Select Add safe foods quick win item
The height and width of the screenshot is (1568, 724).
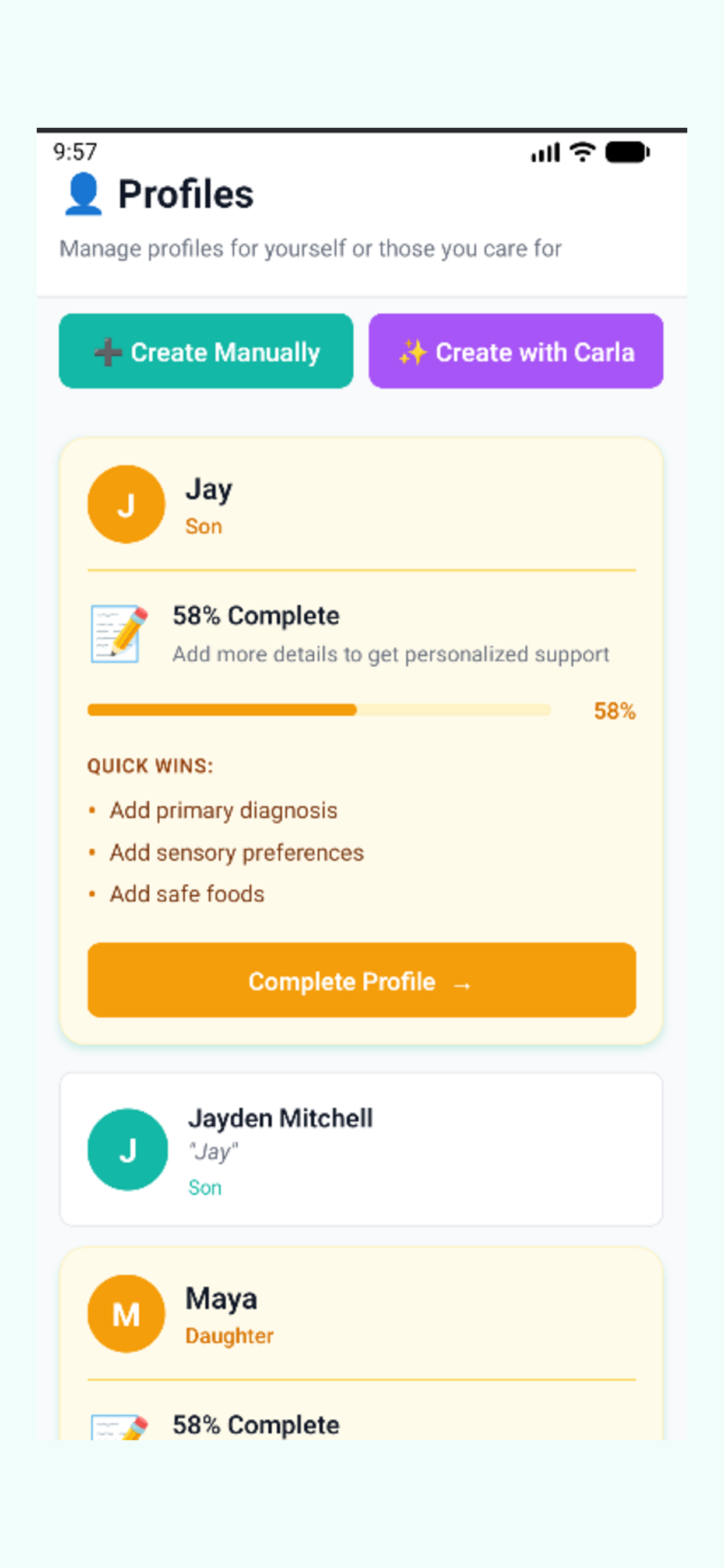(186, 894)
